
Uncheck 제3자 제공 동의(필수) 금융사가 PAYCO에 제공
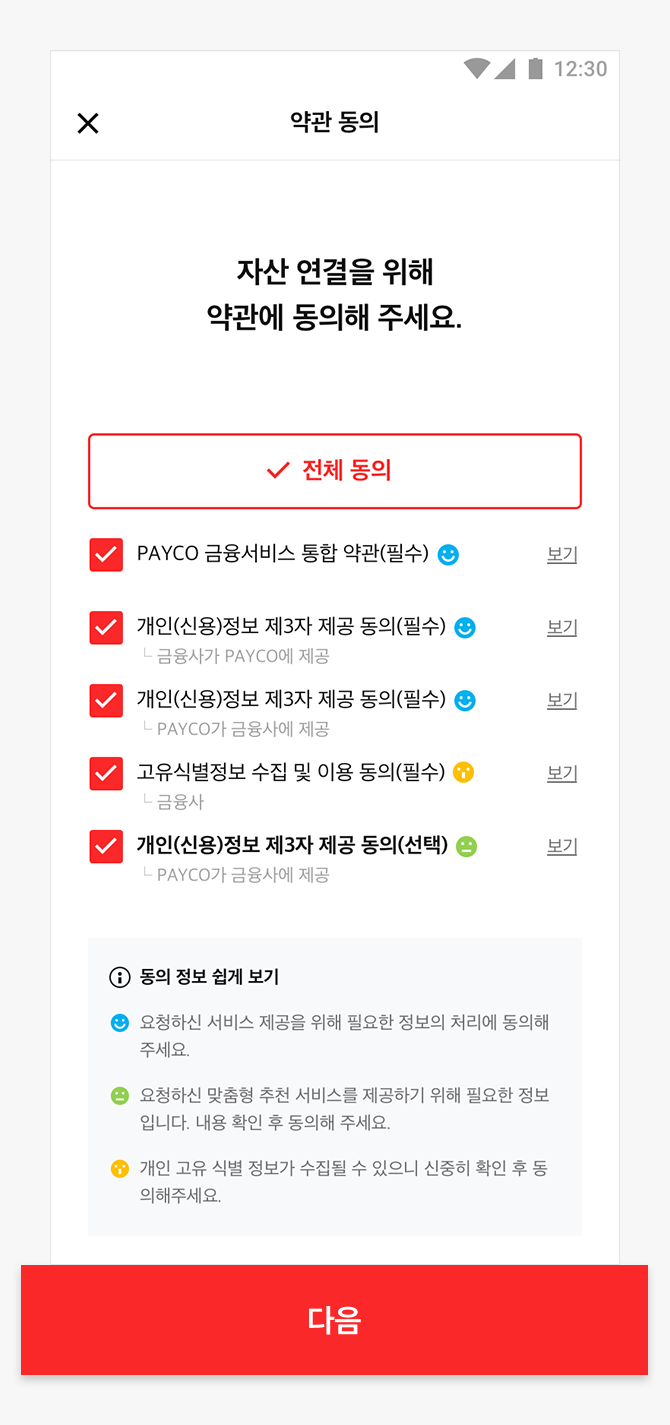pyautogui.click(x=106, y=628)
